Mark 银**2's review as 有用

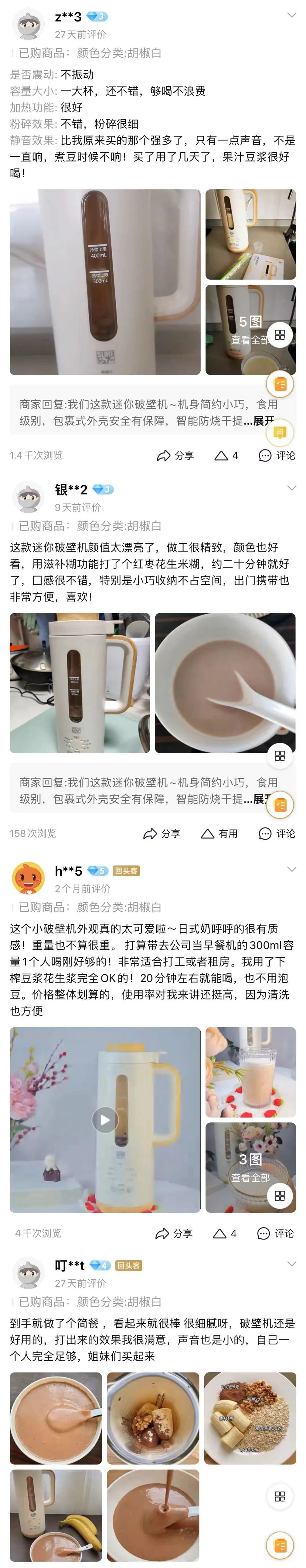(220, 833)
